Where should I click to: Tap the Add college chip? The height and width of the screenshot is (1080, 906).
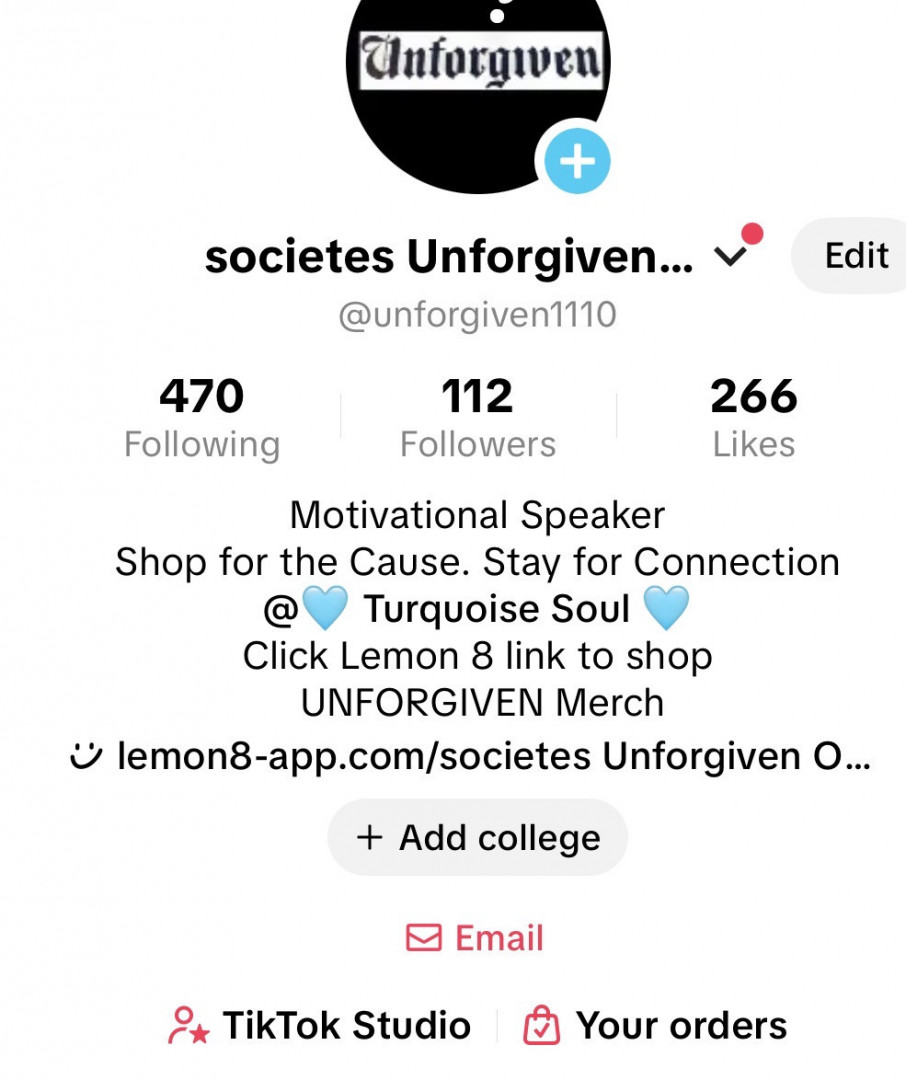[477, 838]
